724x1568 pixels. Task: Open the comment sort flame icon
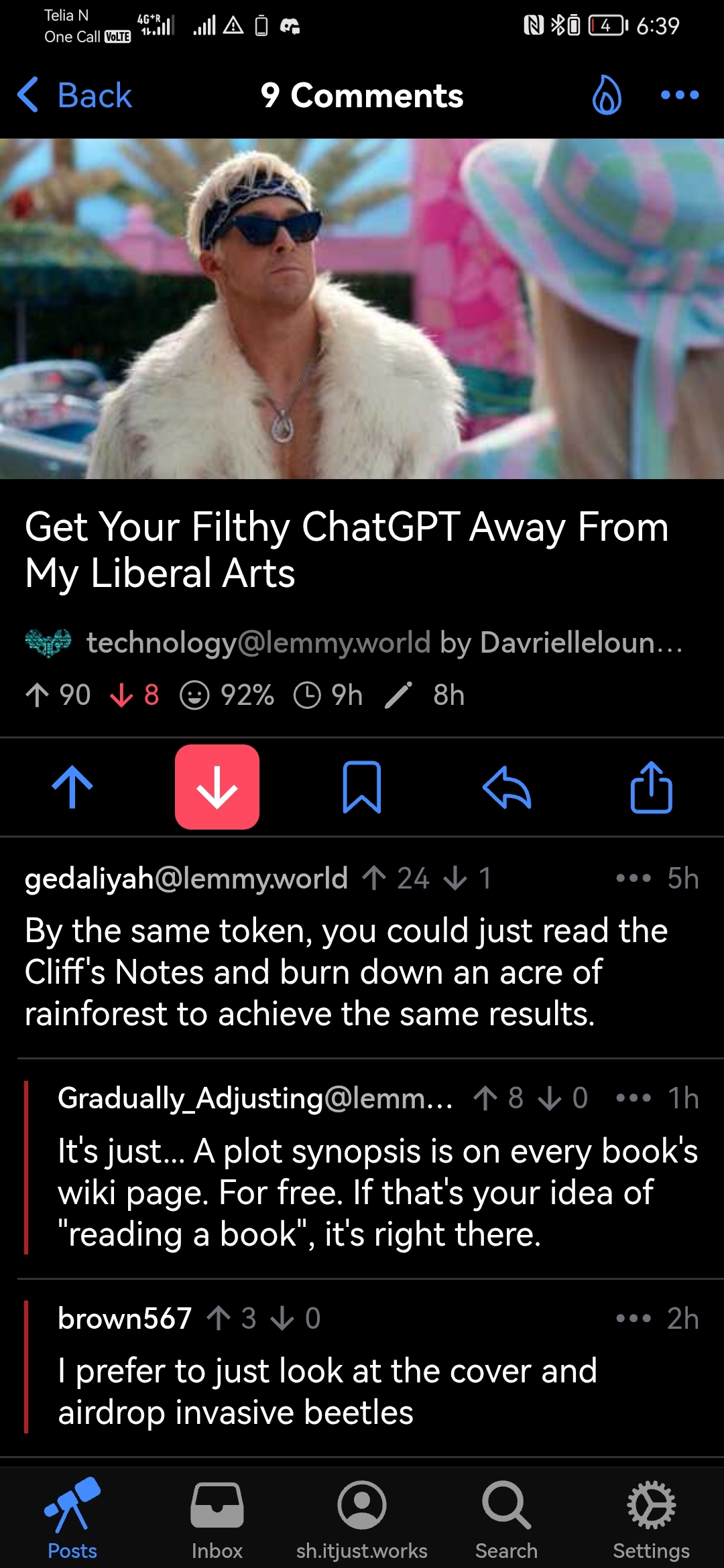pyautogui.click(x=607, y=95)
